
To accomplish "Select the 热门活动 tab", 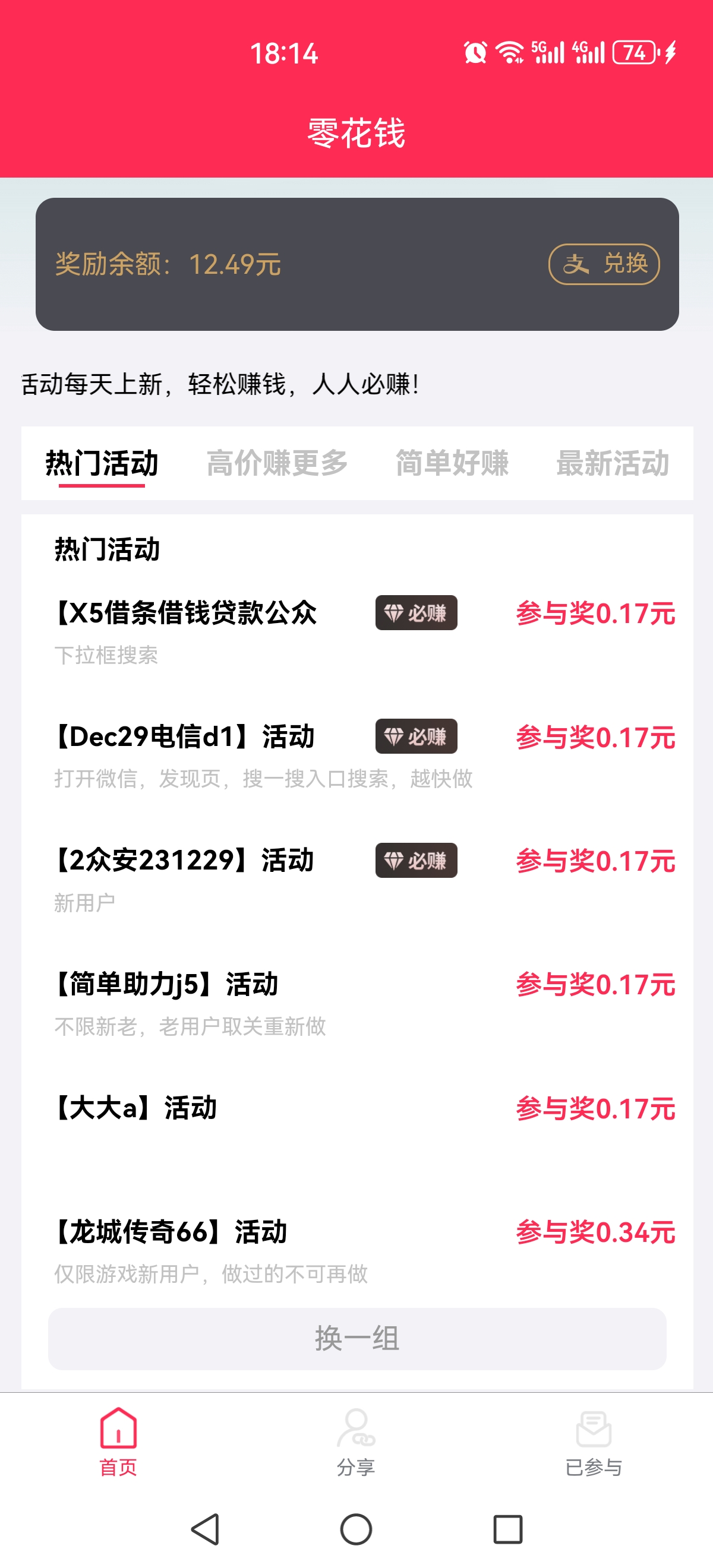I will click(x=102, y=463).
